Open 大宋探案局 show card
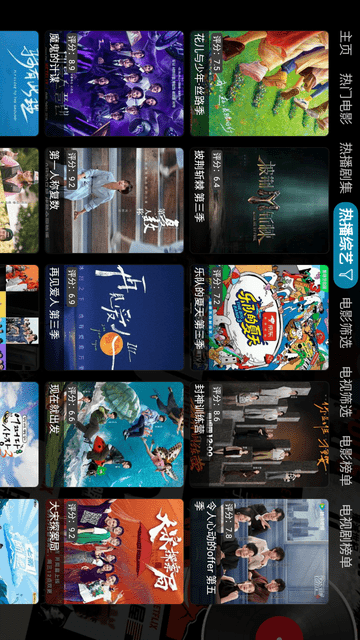Viewport: 360px width, 640px height. 115,551
